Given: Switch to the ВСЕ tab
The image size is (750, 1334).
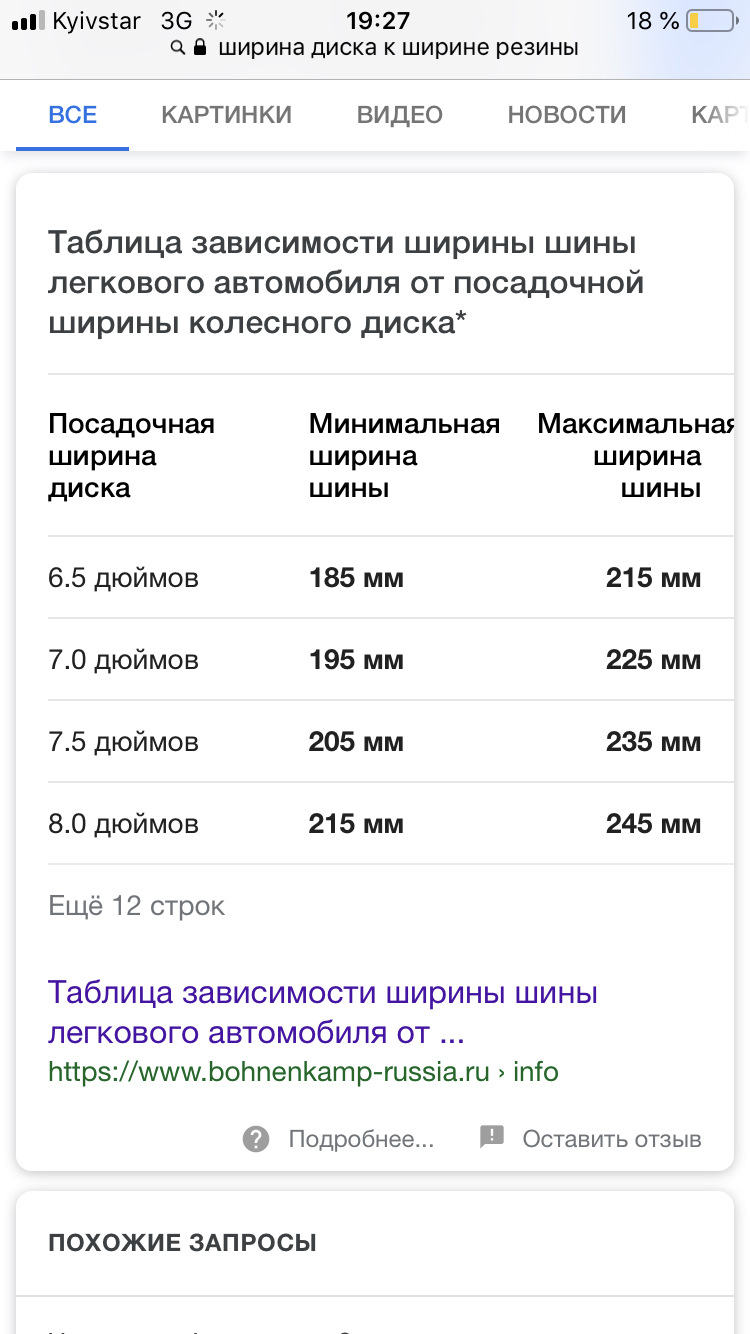Looking at the screenshot, I should (73, 115).
